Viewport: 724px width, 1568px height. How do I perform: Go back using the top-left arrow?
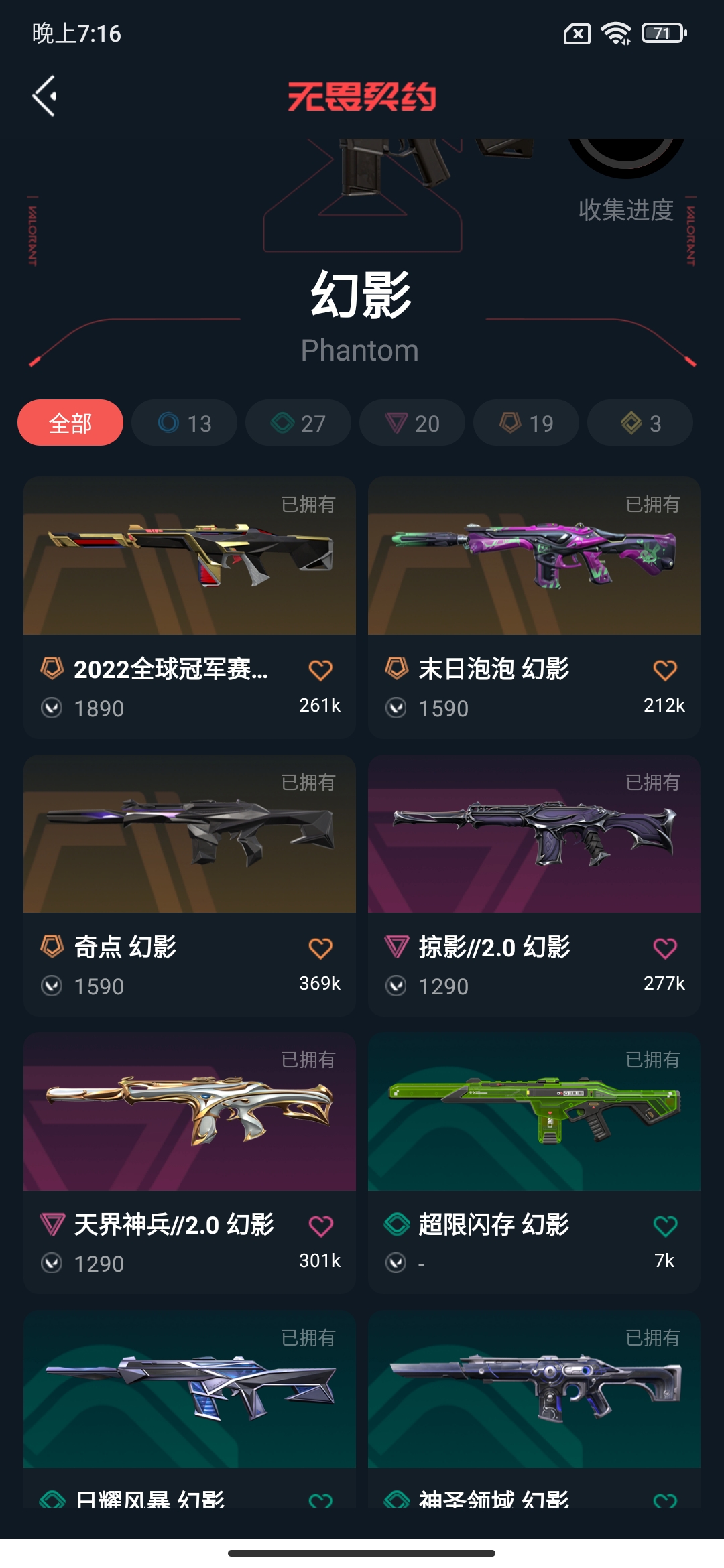click(x=45, y=96)
